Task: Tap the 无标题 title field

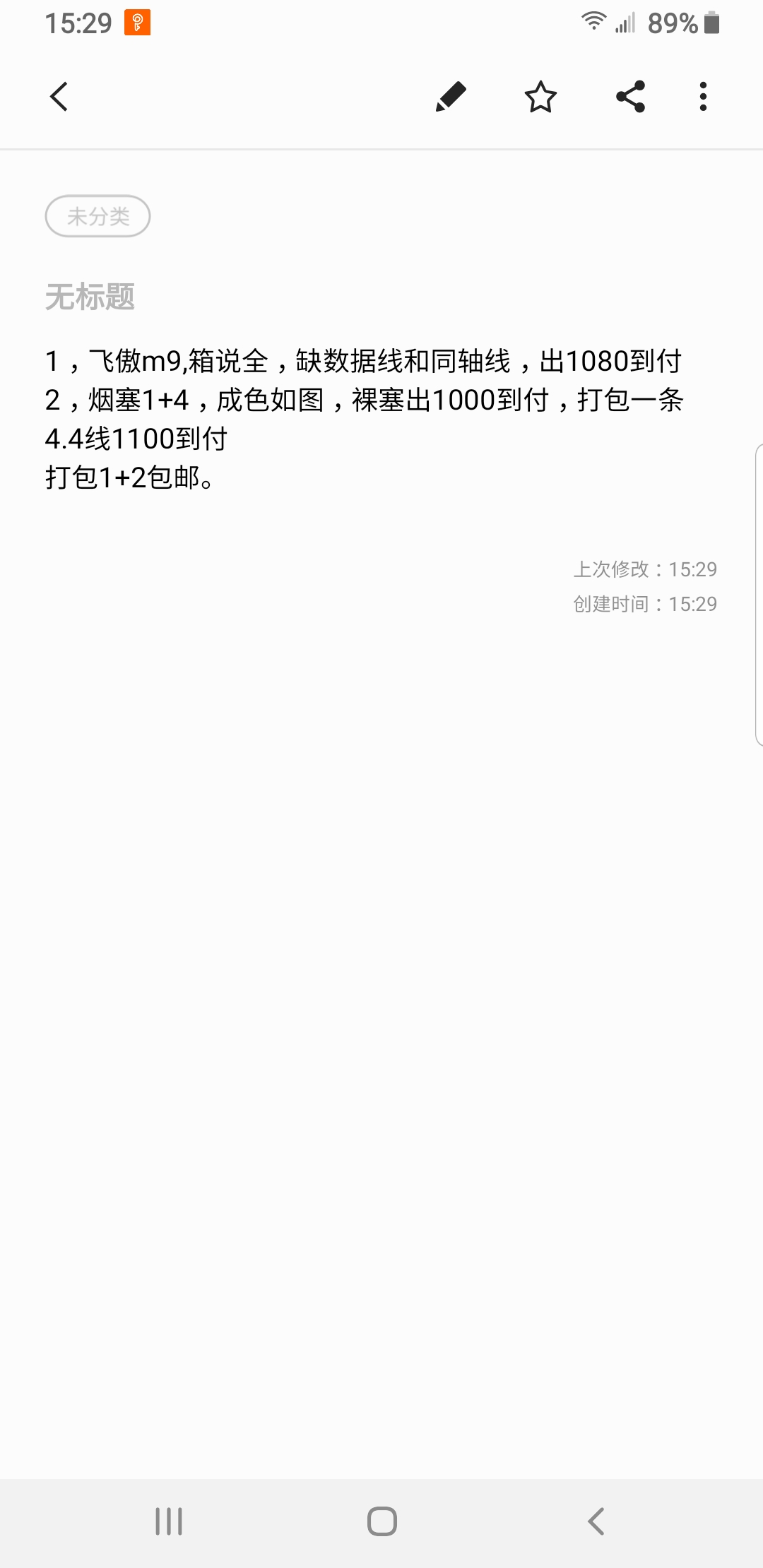Action: 90,297
